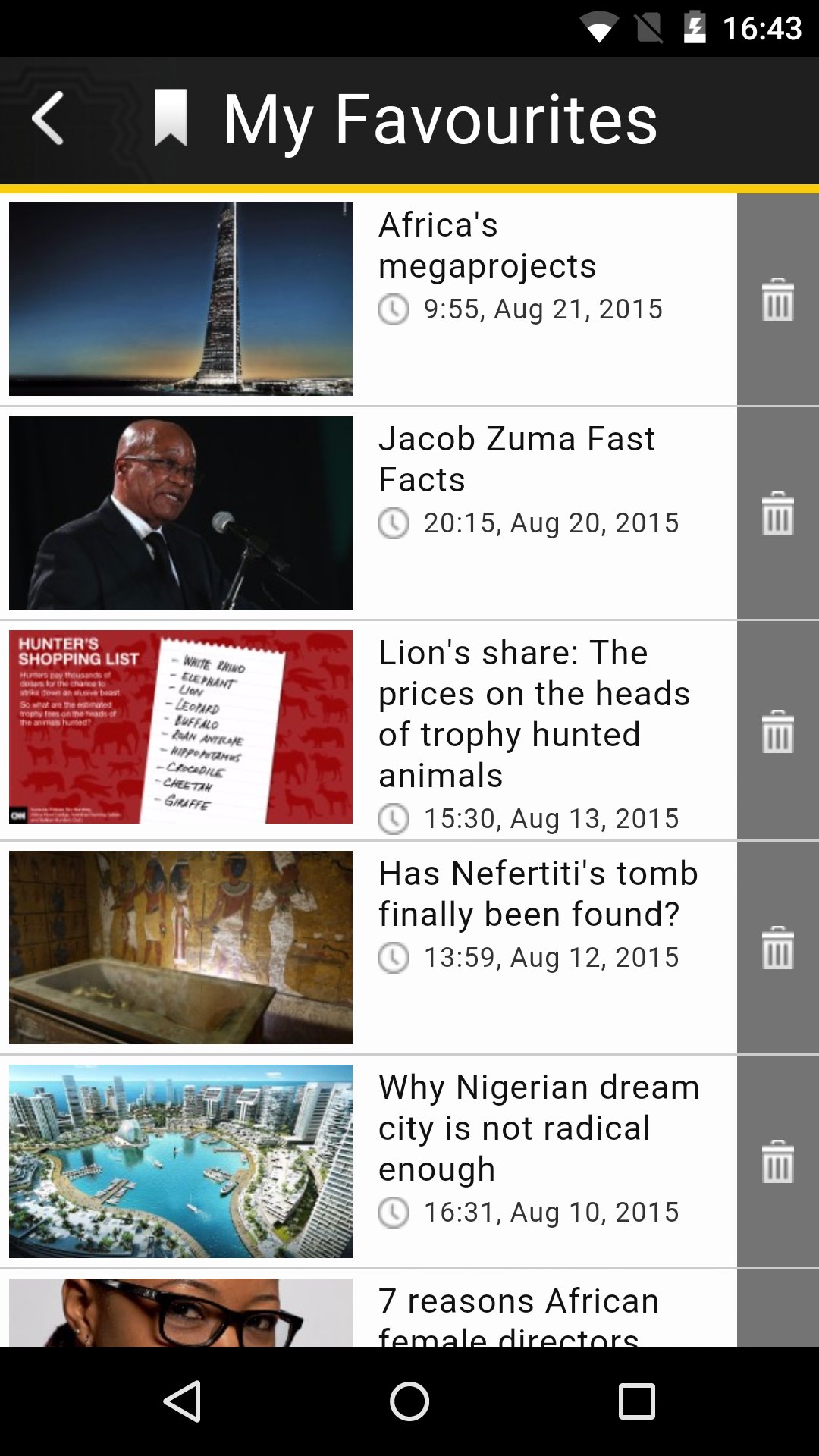The width and height of the screenshot is (819, 1456).
Task: Go back from My Favourites
Action: pyautogui.click(x=48, y=118)
